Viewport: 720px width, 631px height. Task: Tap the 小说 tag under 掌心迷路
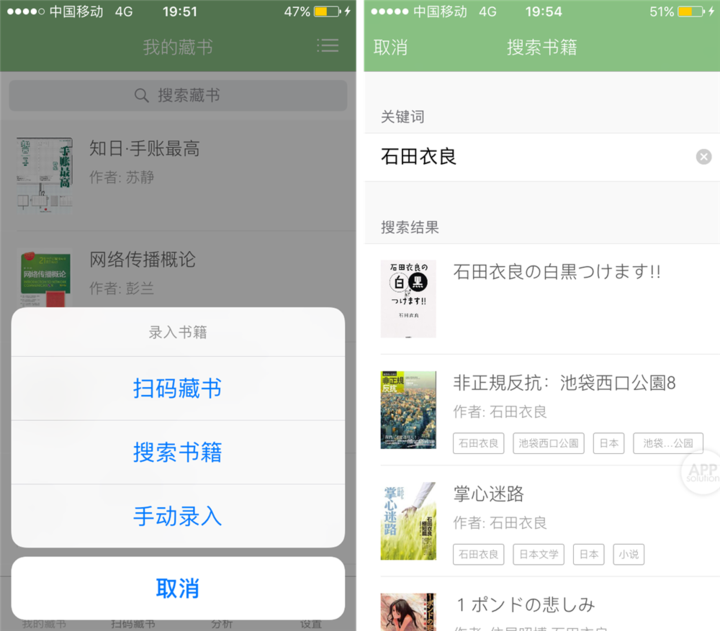point(629,554)
